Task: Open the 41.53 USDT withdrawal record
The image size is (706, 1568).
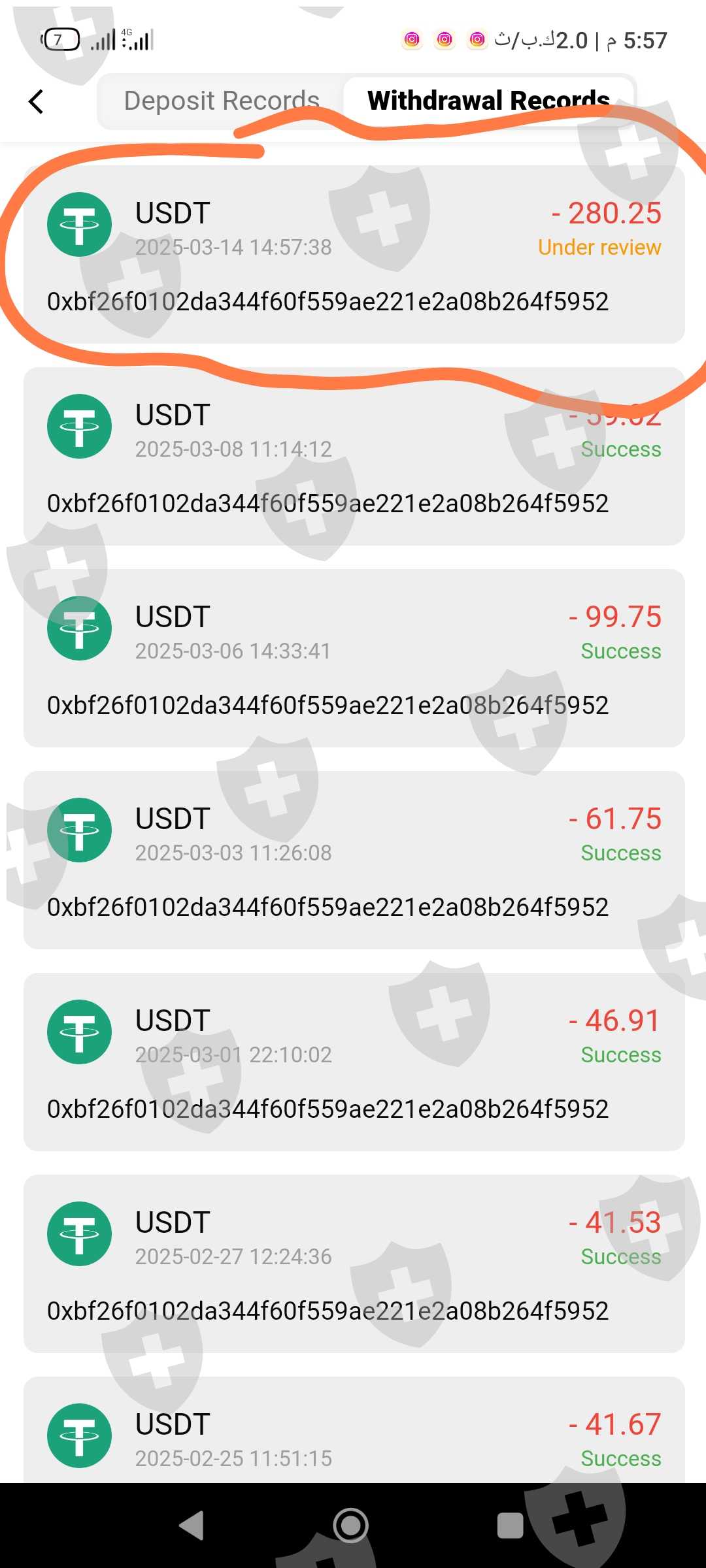Action: pyautogui.click(x=354, y=1264)
